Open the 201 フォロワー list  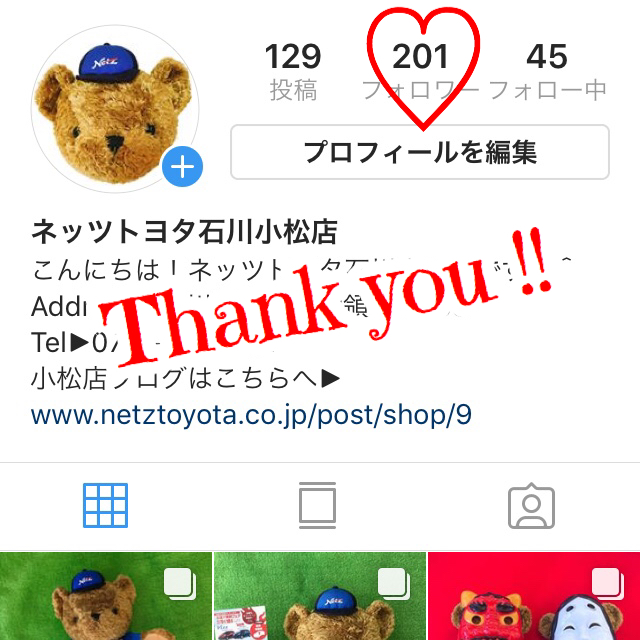pyautogui.click(x=420, y=72)
